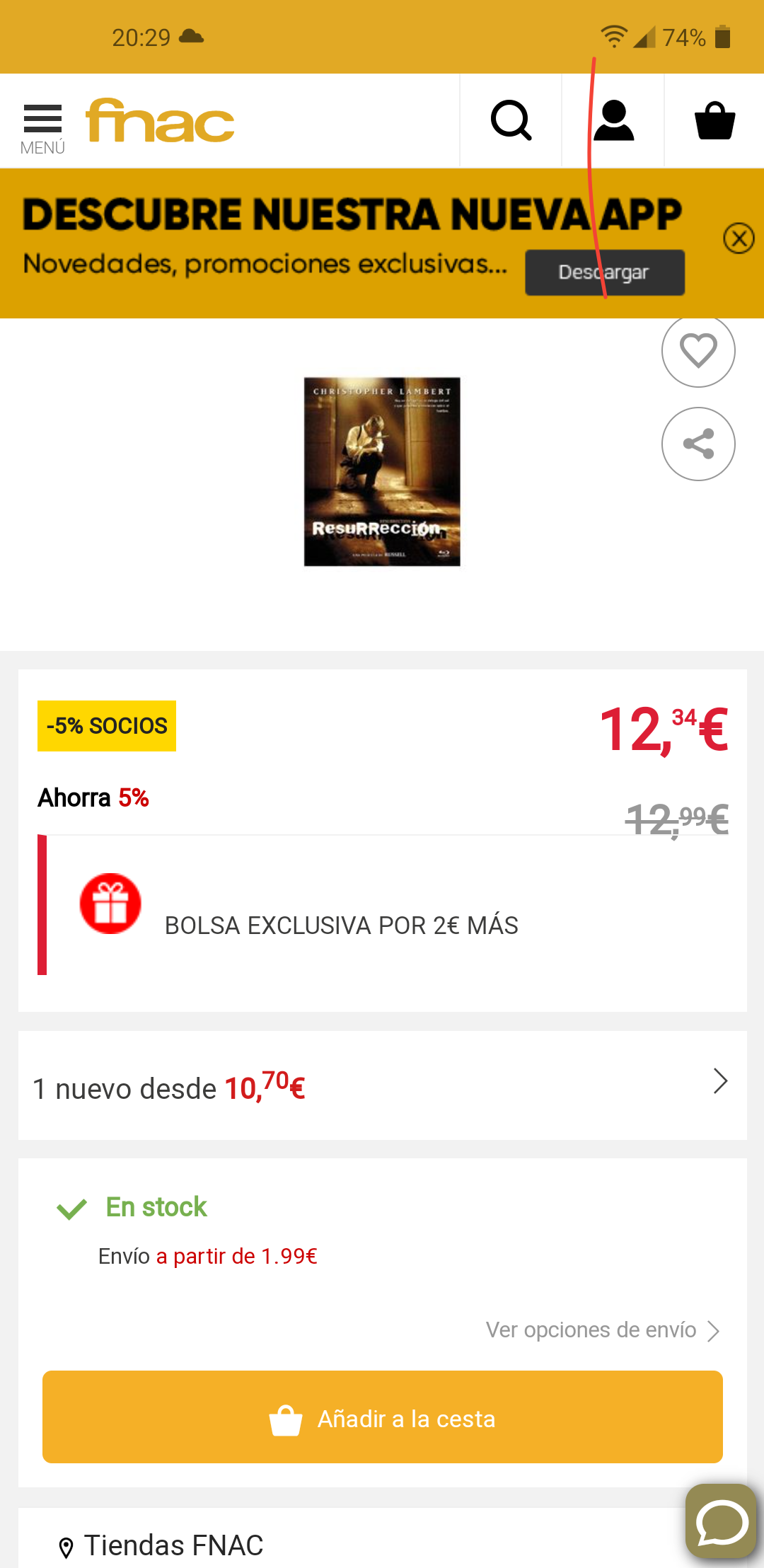The height and width of the screenshot is (1568, 764).
Task: Share this product
Action: click(x=698, y=444)
